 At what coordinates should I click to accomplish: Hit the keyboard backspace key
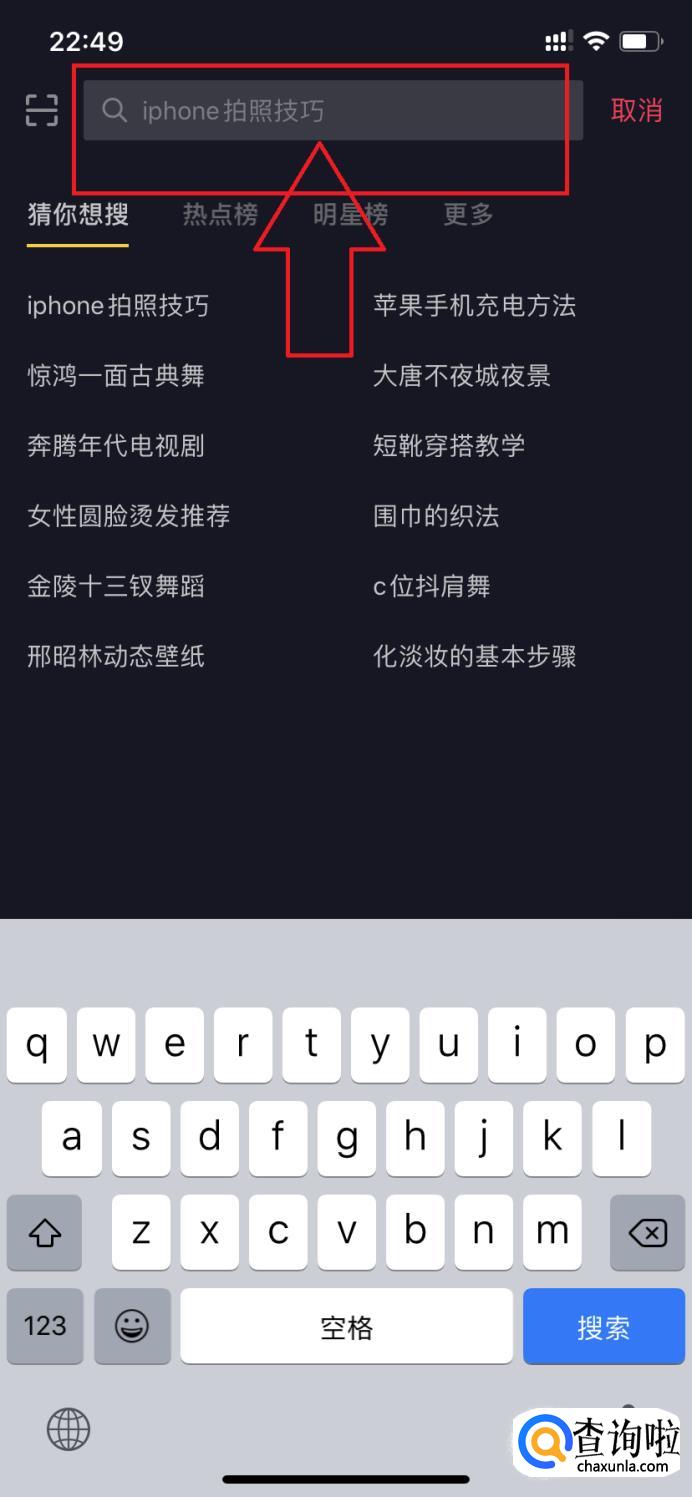click(x=647, y=1233)
